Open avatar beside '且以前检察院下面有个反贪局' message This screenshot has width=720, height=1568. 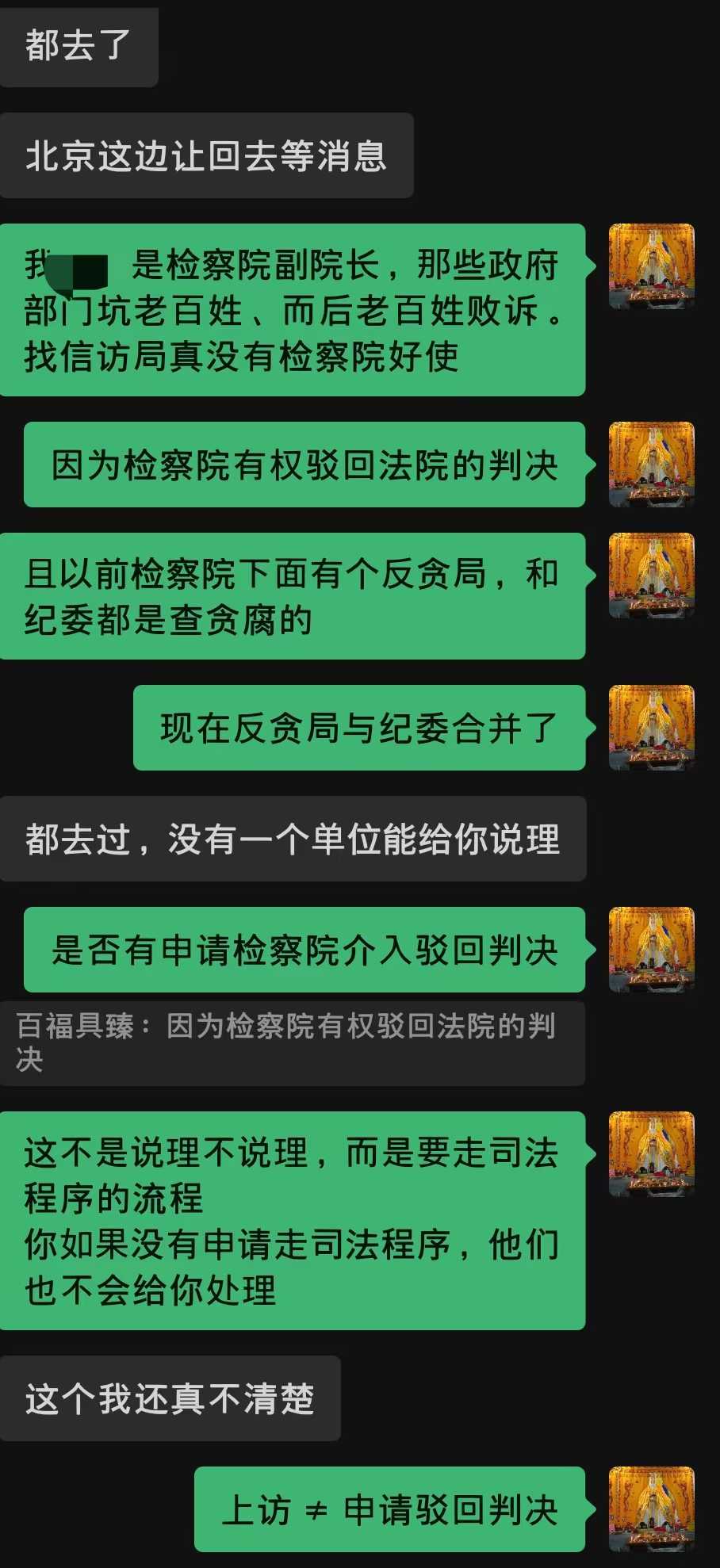pyautogui.click(x=651, y=575)
